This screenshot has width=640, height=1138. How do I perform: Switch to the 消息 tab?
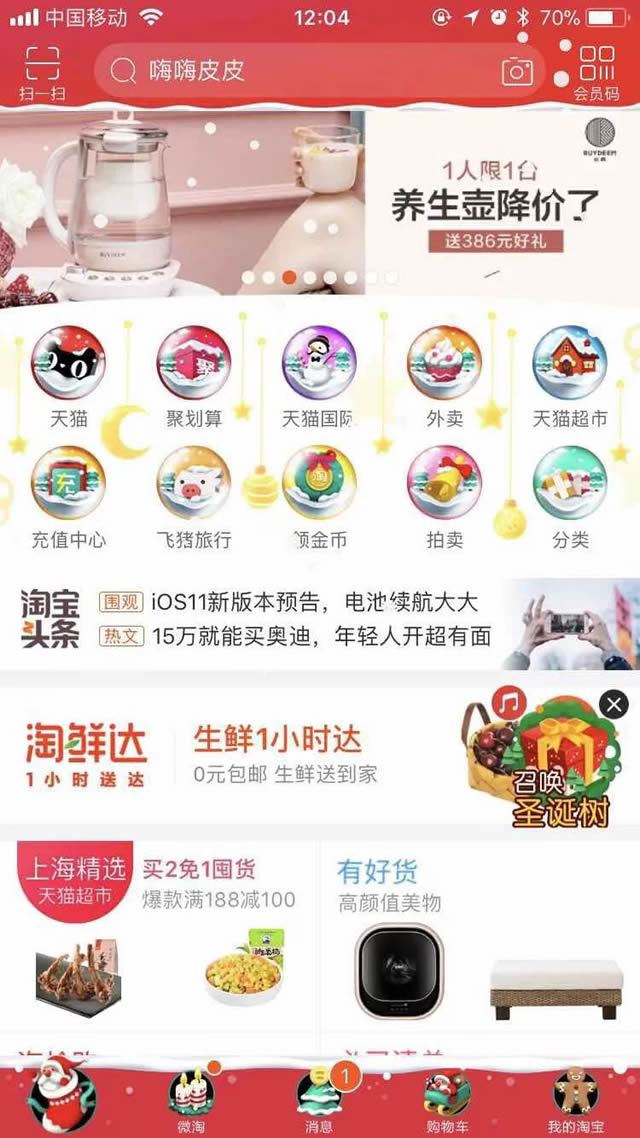coord(319,1098)
